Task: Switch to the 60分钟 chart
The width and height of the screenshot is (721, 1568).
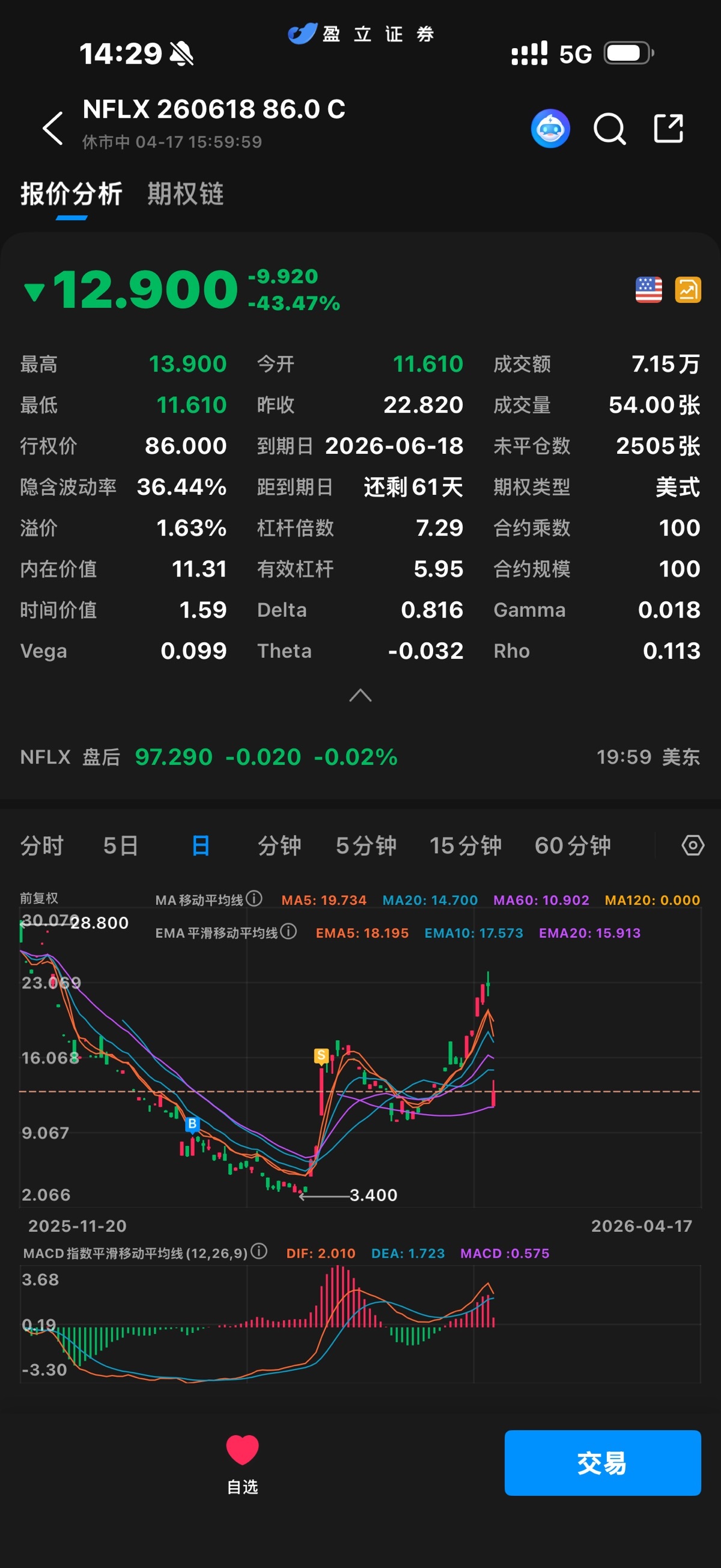Action: (x=573, y=845)
